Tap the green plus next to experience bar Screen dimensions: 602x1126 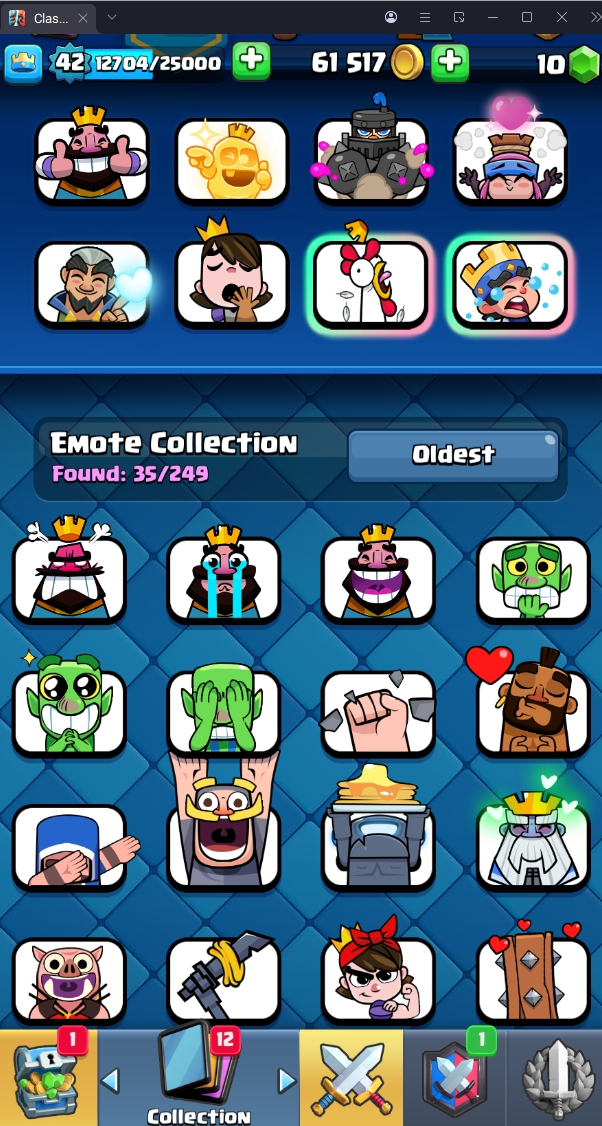click(x=251, y=62)
